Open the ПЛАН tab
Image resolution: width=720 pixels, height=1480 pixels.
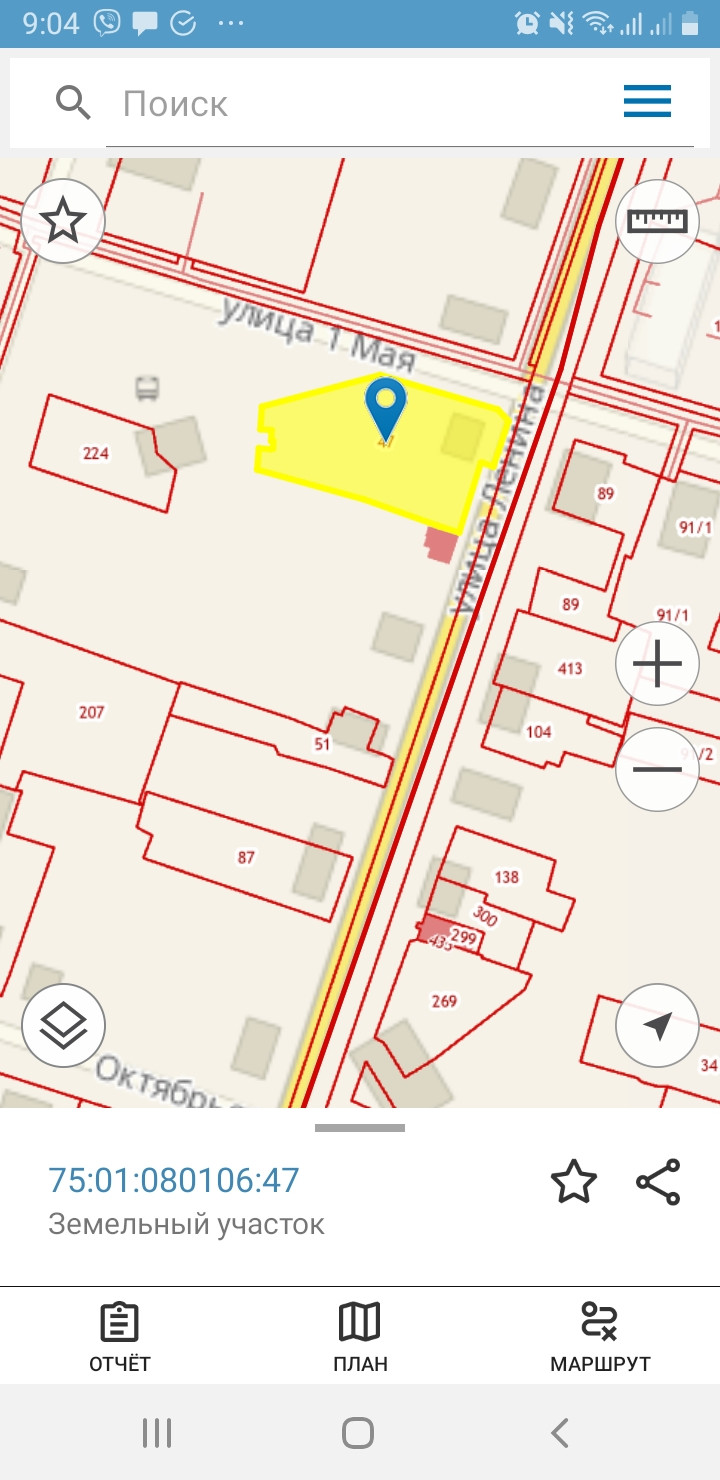(360, 1337)
